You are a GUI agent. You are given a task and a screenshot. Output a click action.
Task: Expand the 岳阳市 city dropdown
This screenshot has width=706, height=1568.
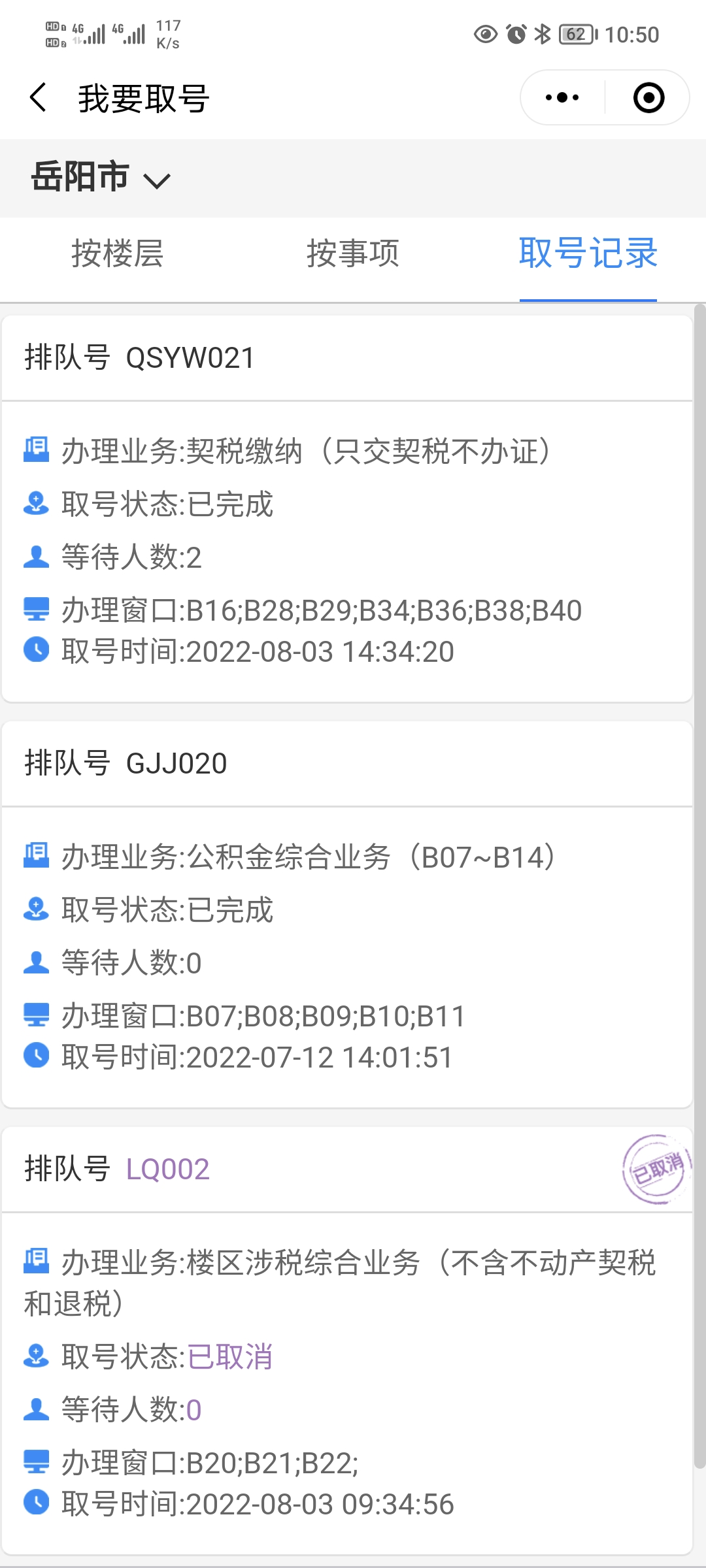tap(101, 178)
